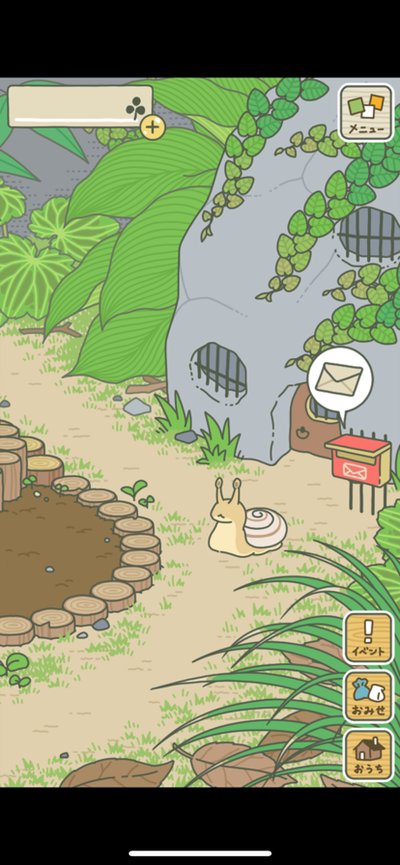
Task: Enter the おうち house view
Action: point(369,754)
